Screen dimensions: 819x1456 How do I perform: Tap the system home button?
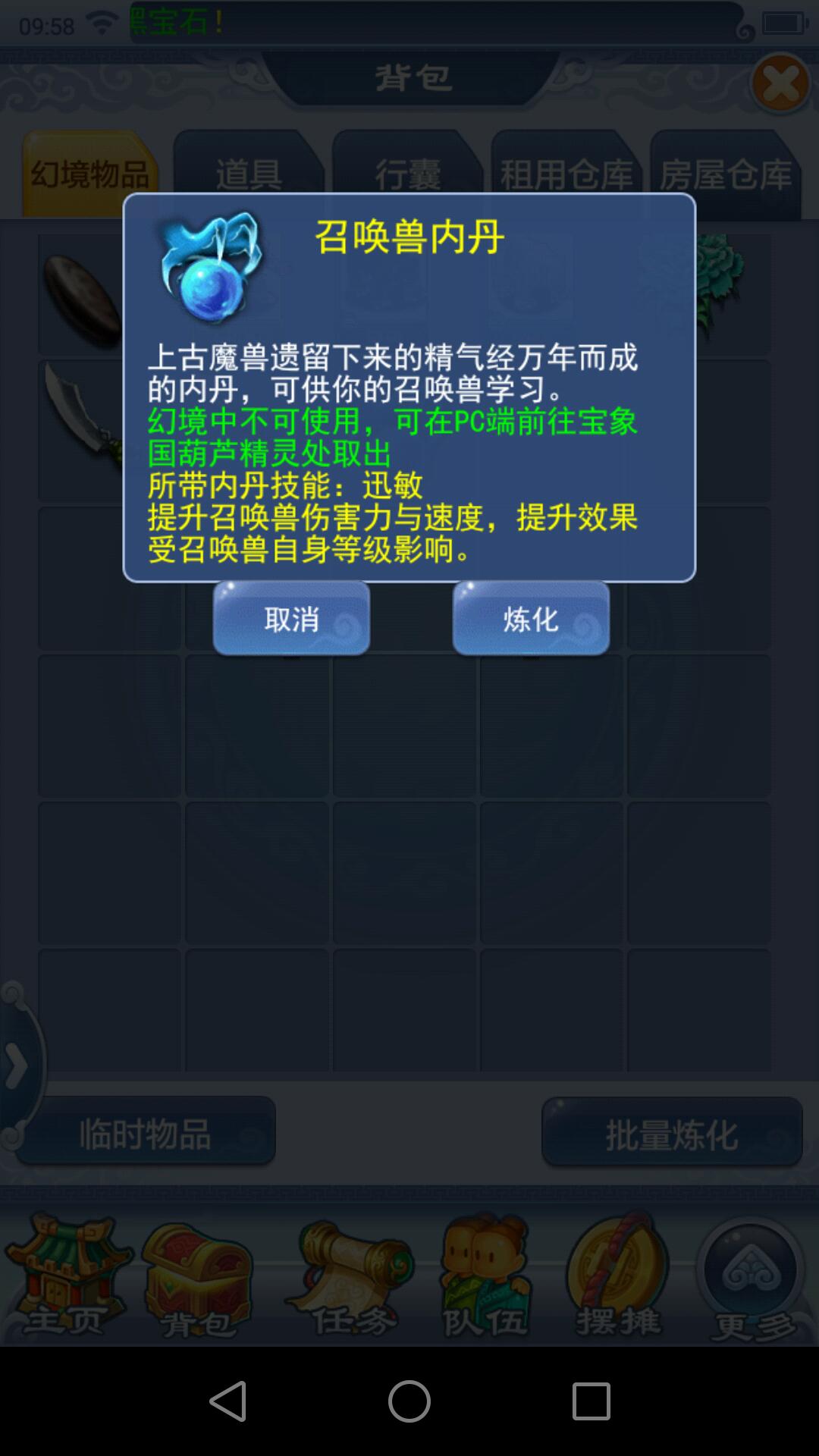409,1401
